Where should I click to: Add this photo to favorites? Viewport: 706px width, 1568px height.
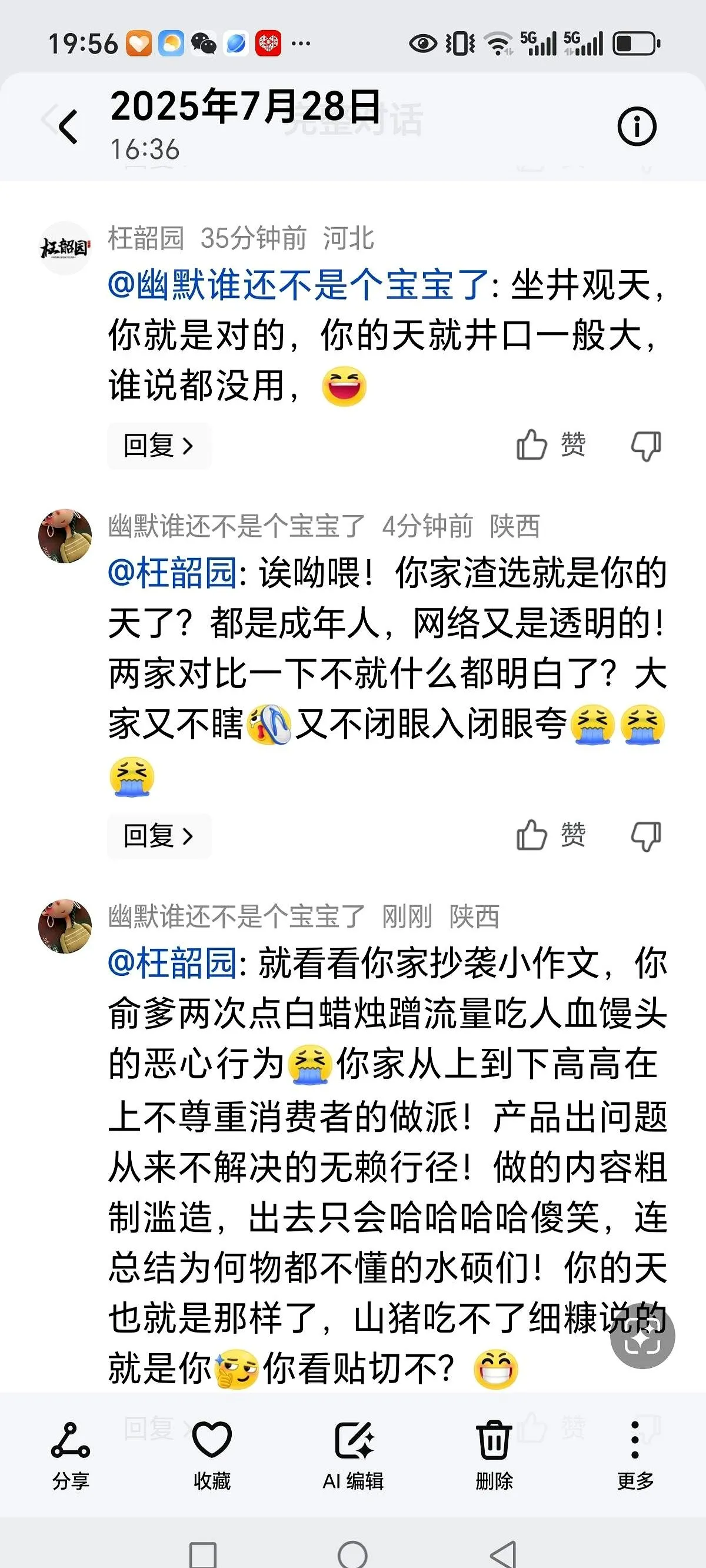[212, 1455]
